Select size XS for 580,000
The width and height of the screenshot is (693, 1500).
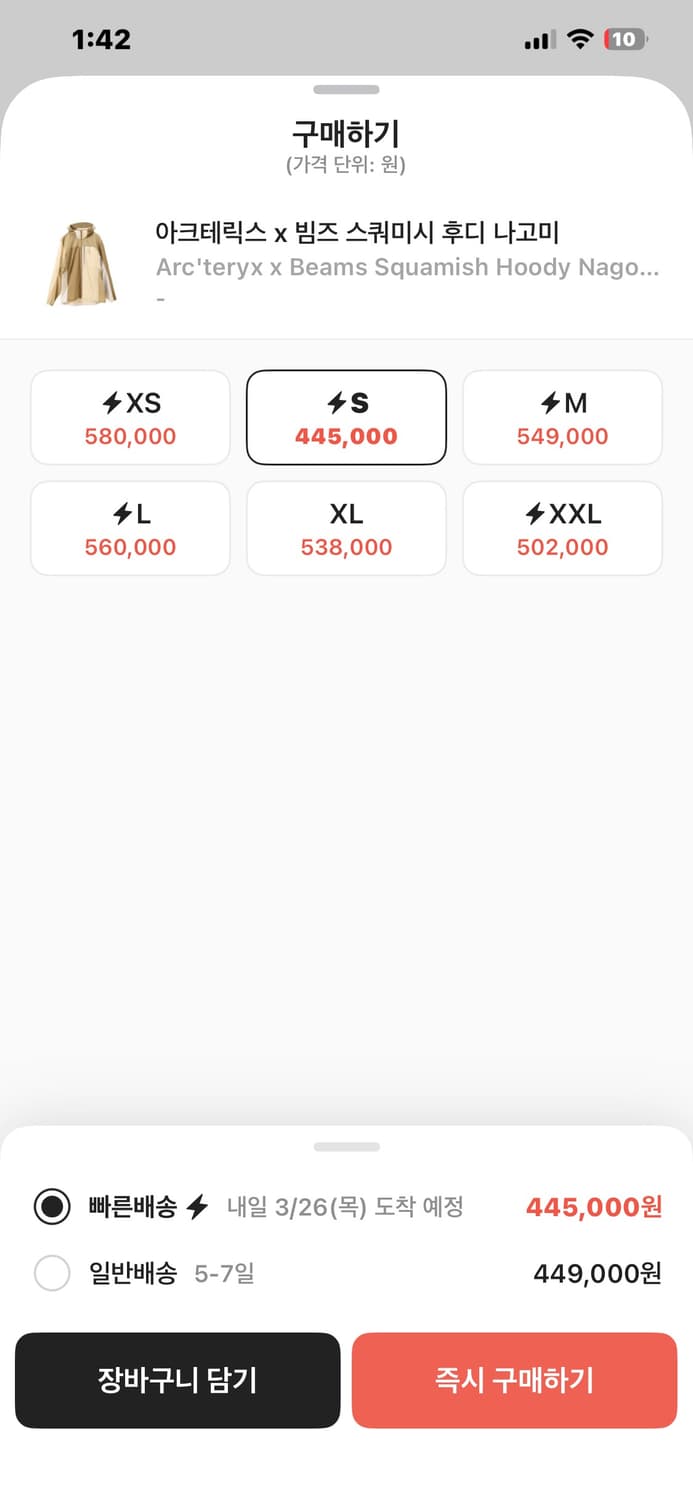pyautogui.click(x=130, y=418)
